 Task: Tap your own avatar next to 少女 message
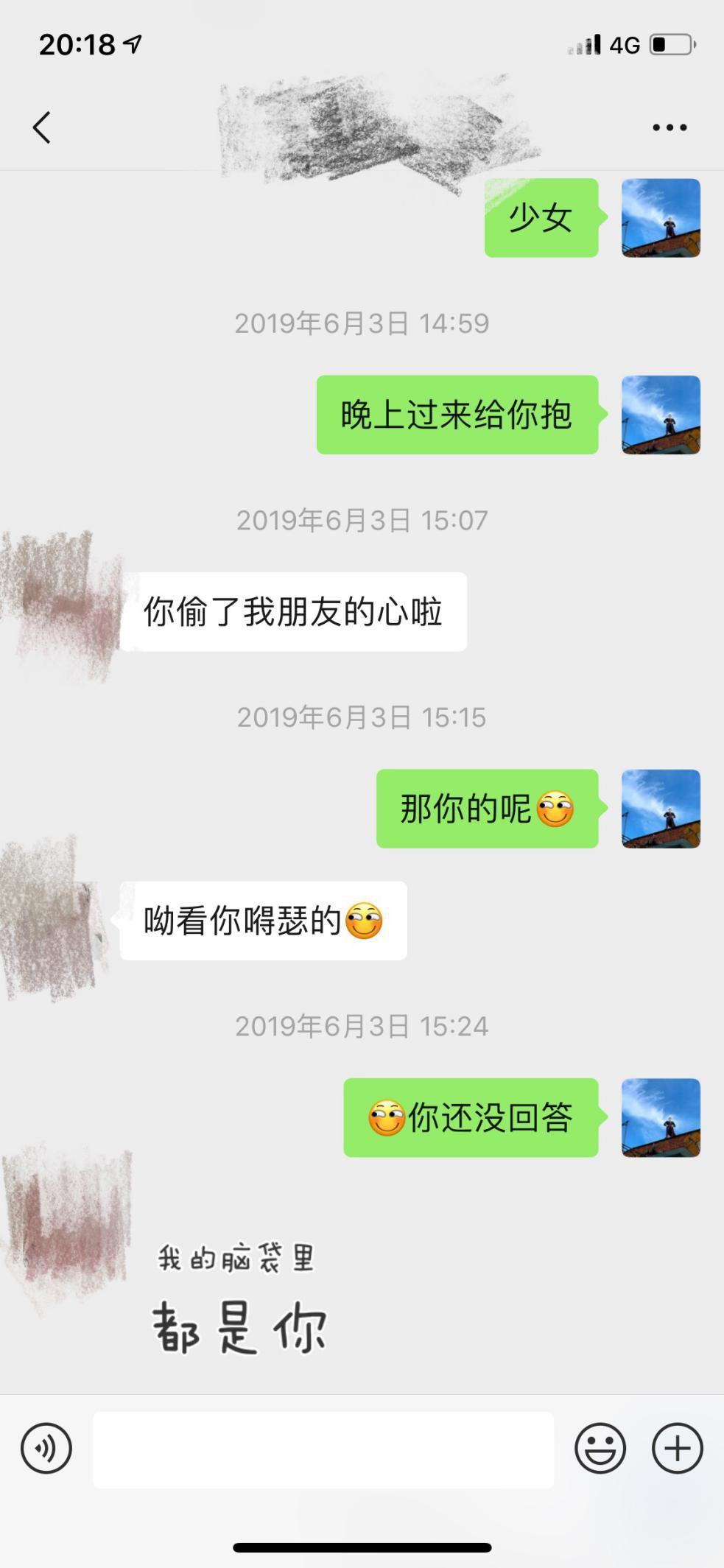click(659, 218)
